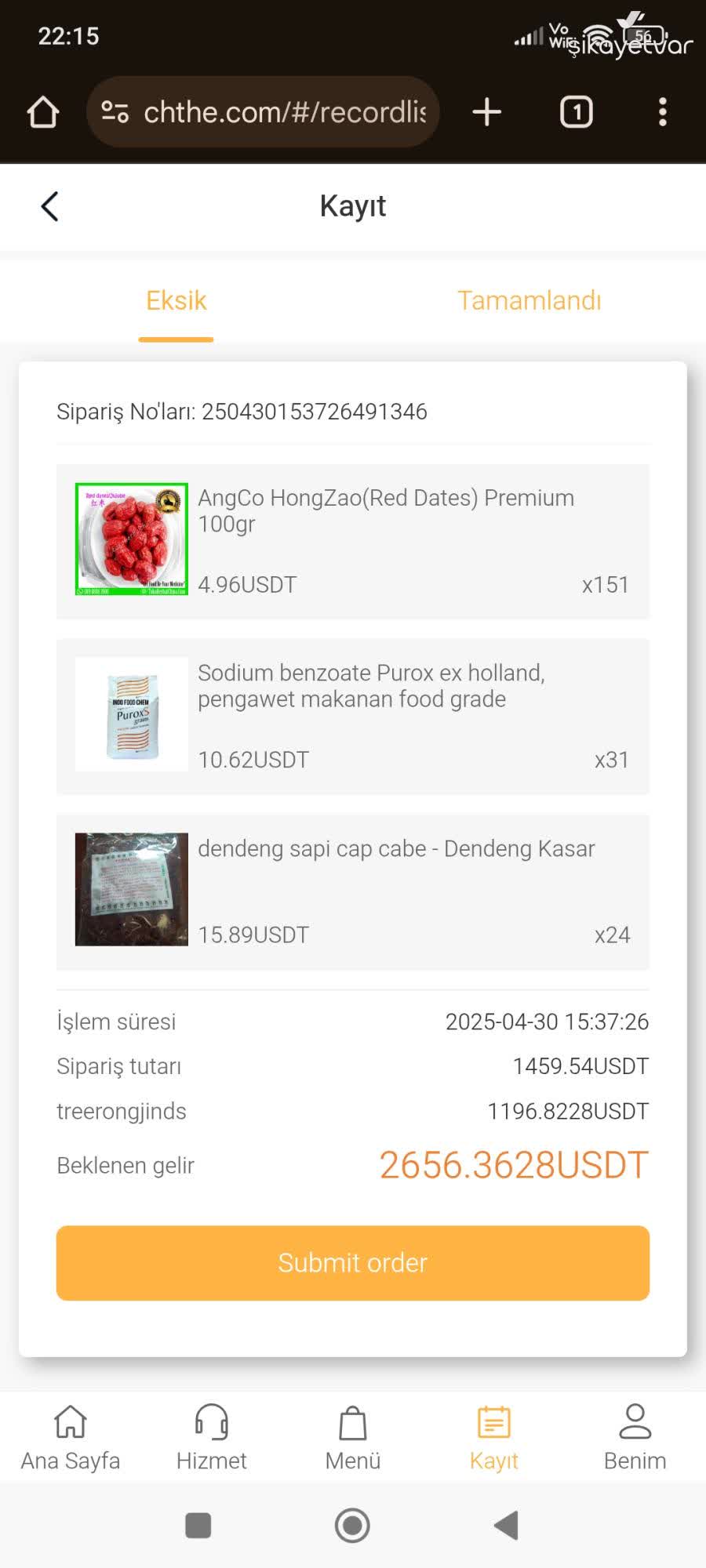Screen dimensions: 706x1568
Task: Tap the system back navigation button
Action: tap(507, 1526)
